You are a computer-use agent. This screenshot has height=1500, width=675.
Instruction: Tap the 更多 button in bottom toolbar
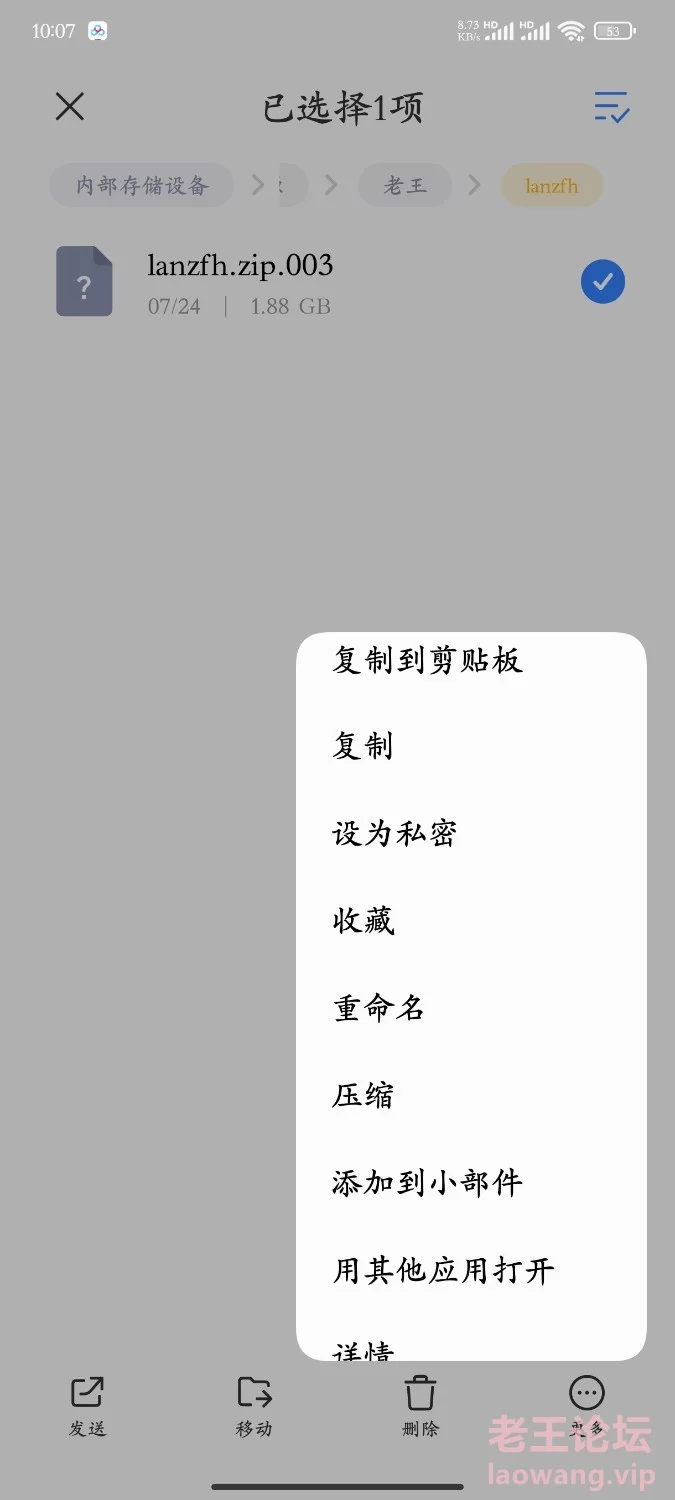pos(587,1406)
